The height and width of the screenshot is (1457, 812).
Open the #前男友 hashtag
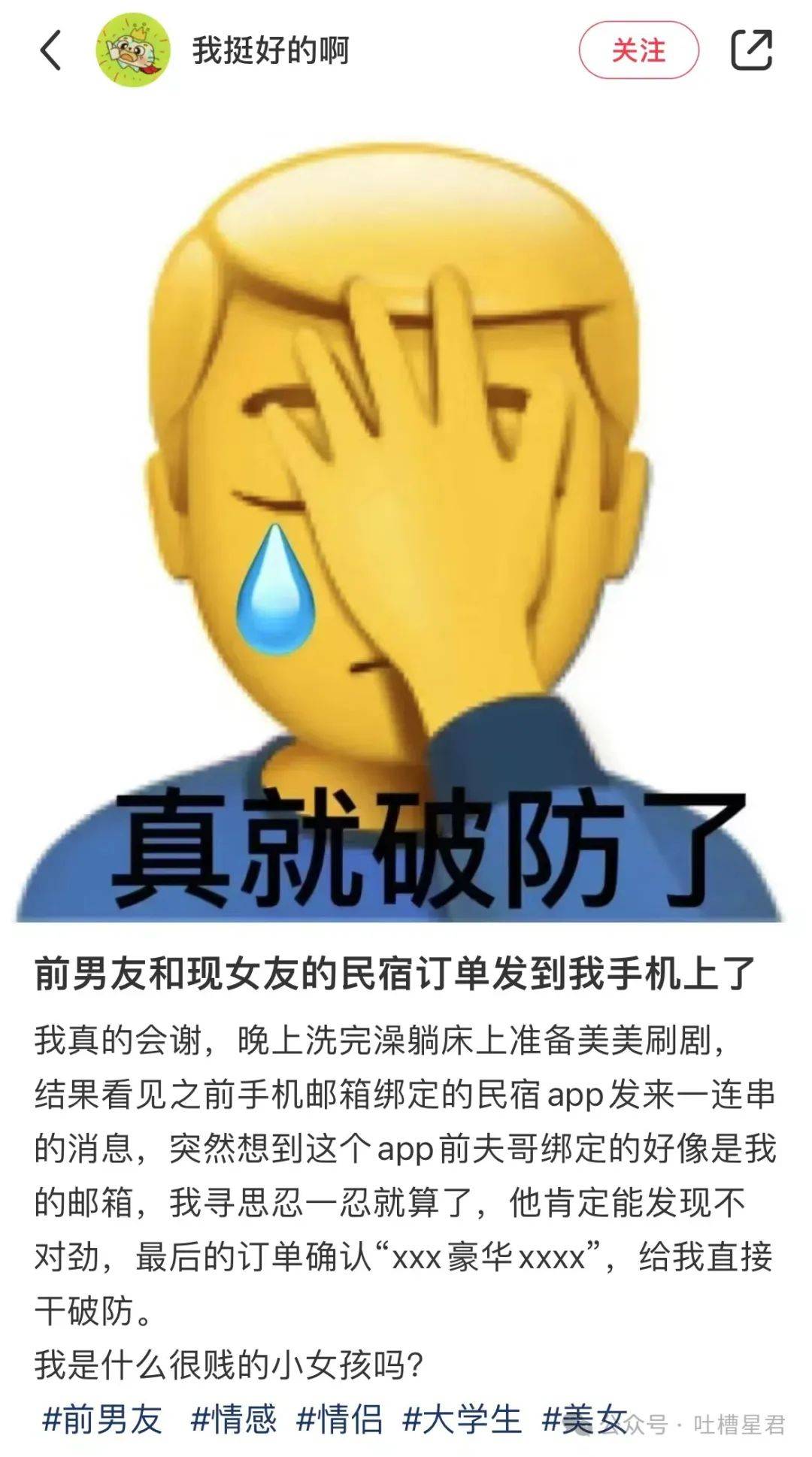pyautogui.click(x=102, y=1418)
